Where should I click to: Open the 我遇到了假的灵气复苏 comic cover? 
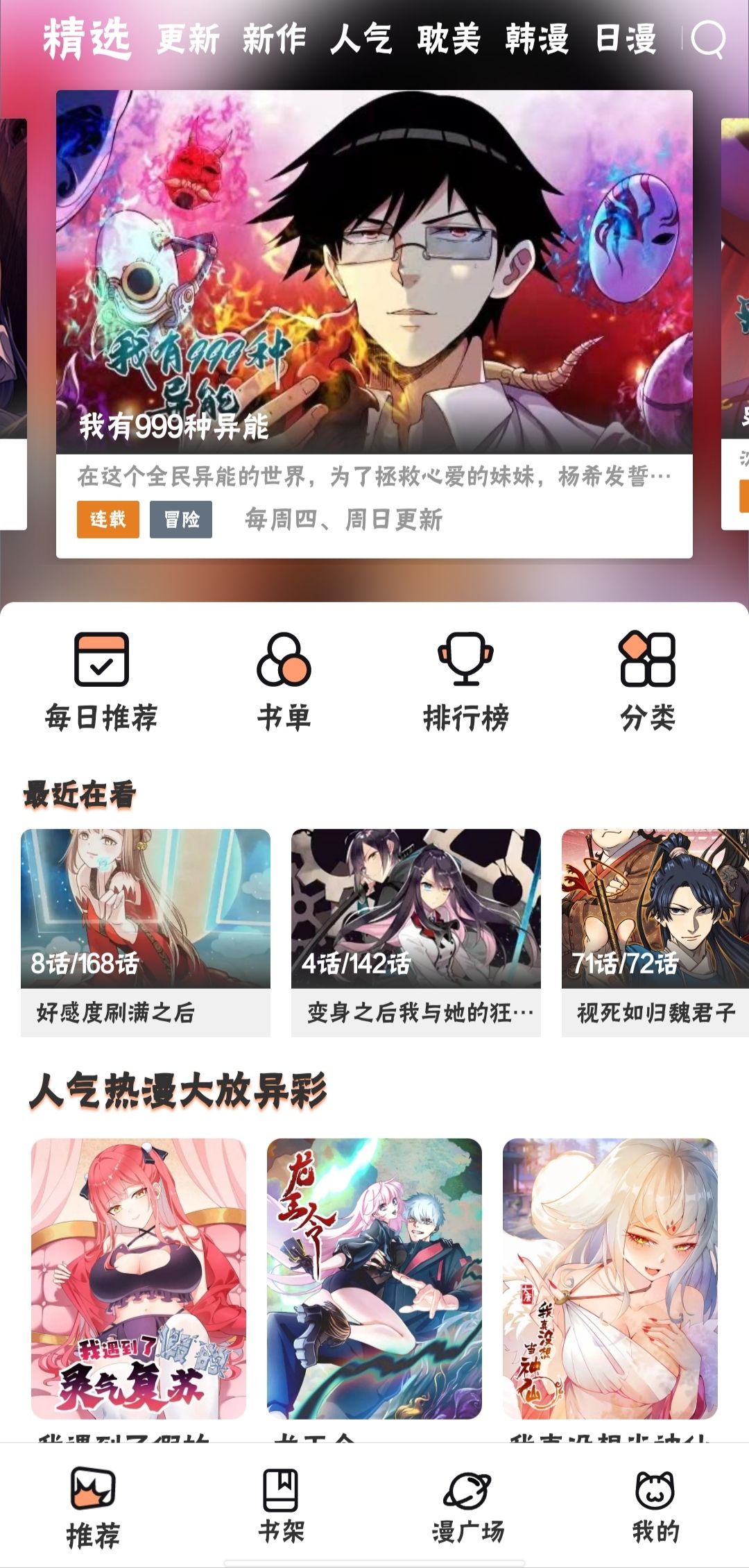point(139,1278)
